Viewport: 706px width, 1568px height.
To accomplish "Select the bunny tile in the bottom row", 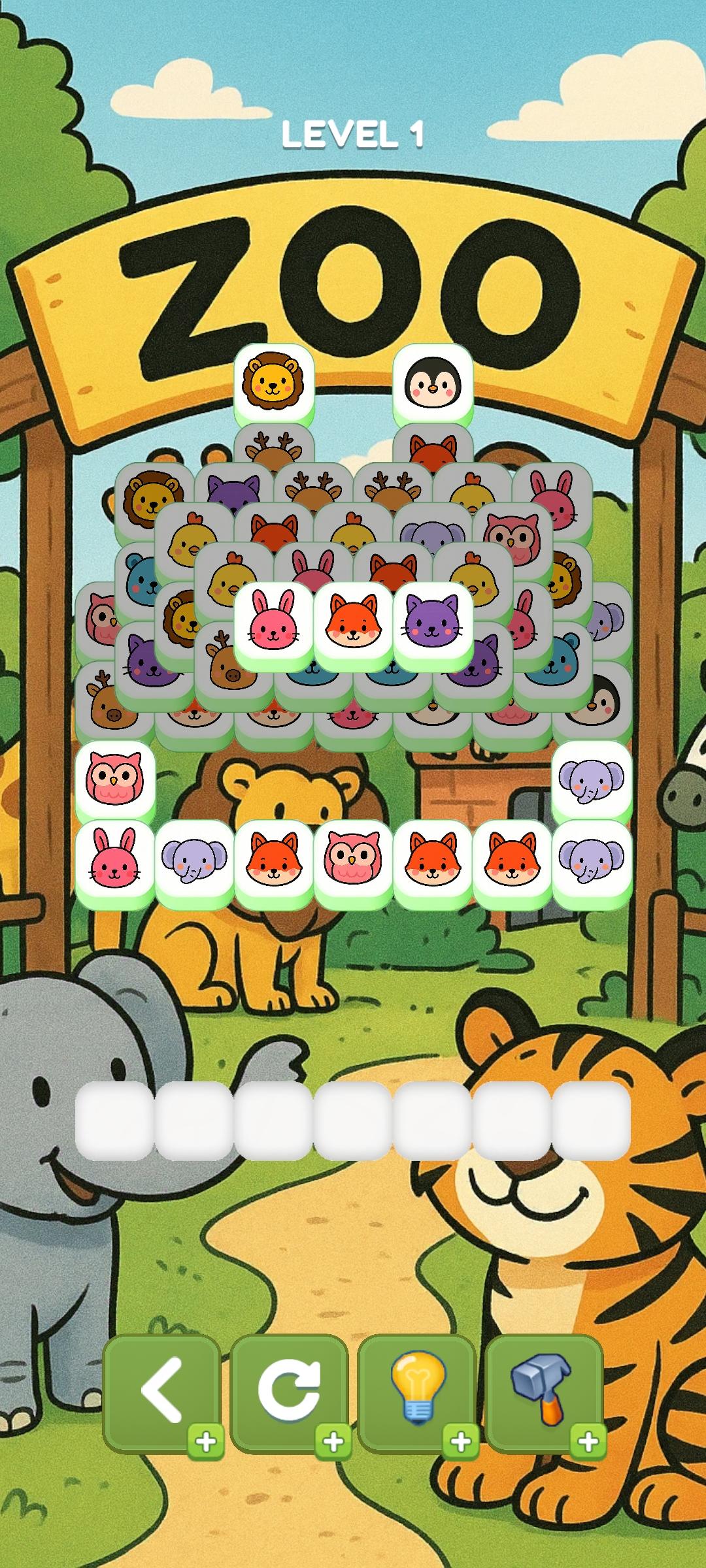I will 115,858.
